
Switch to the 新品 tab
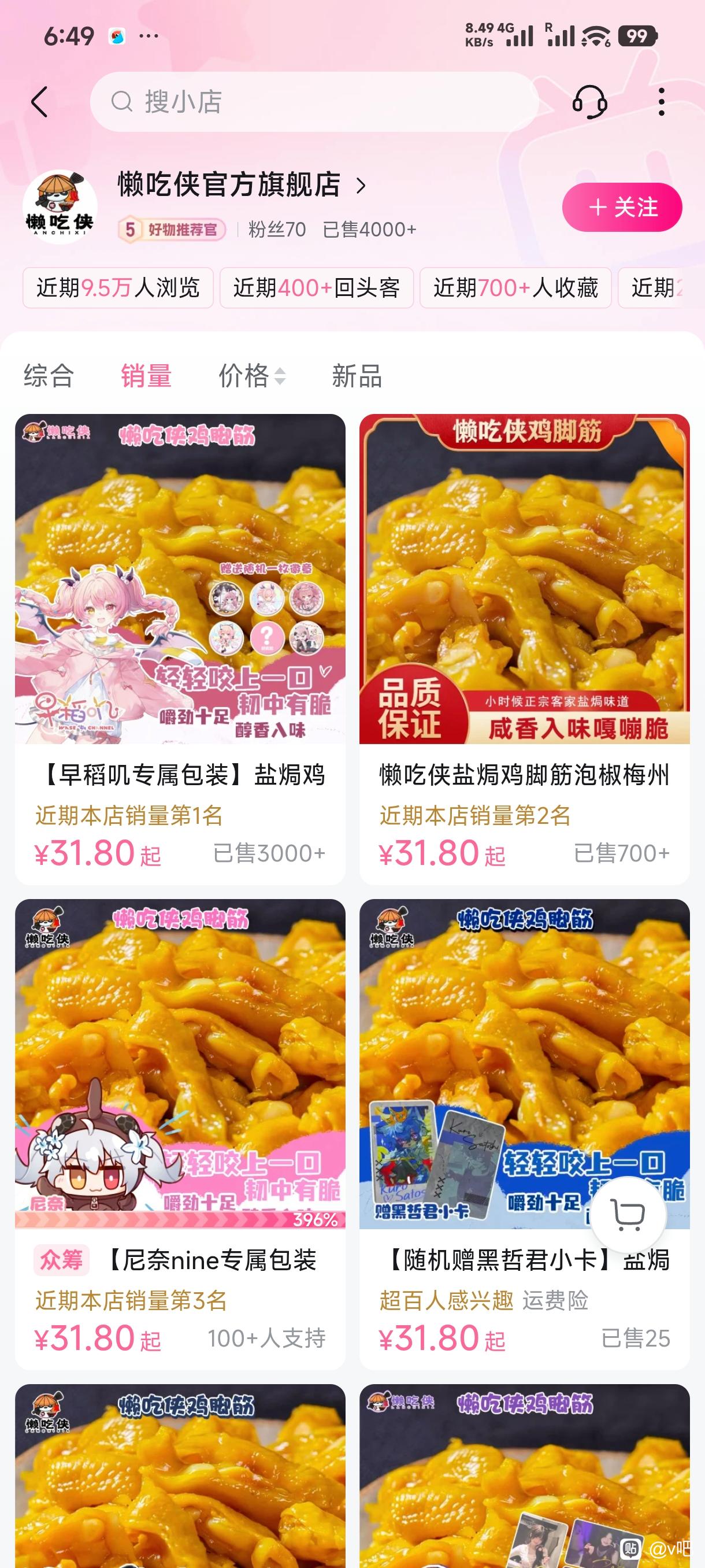357,376
